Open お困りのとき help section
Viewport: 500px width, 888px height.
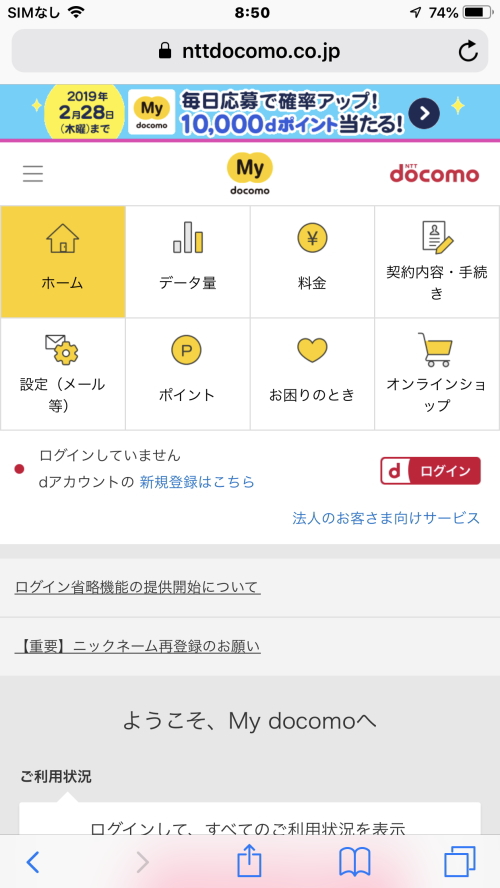click(x=312, y=374)
